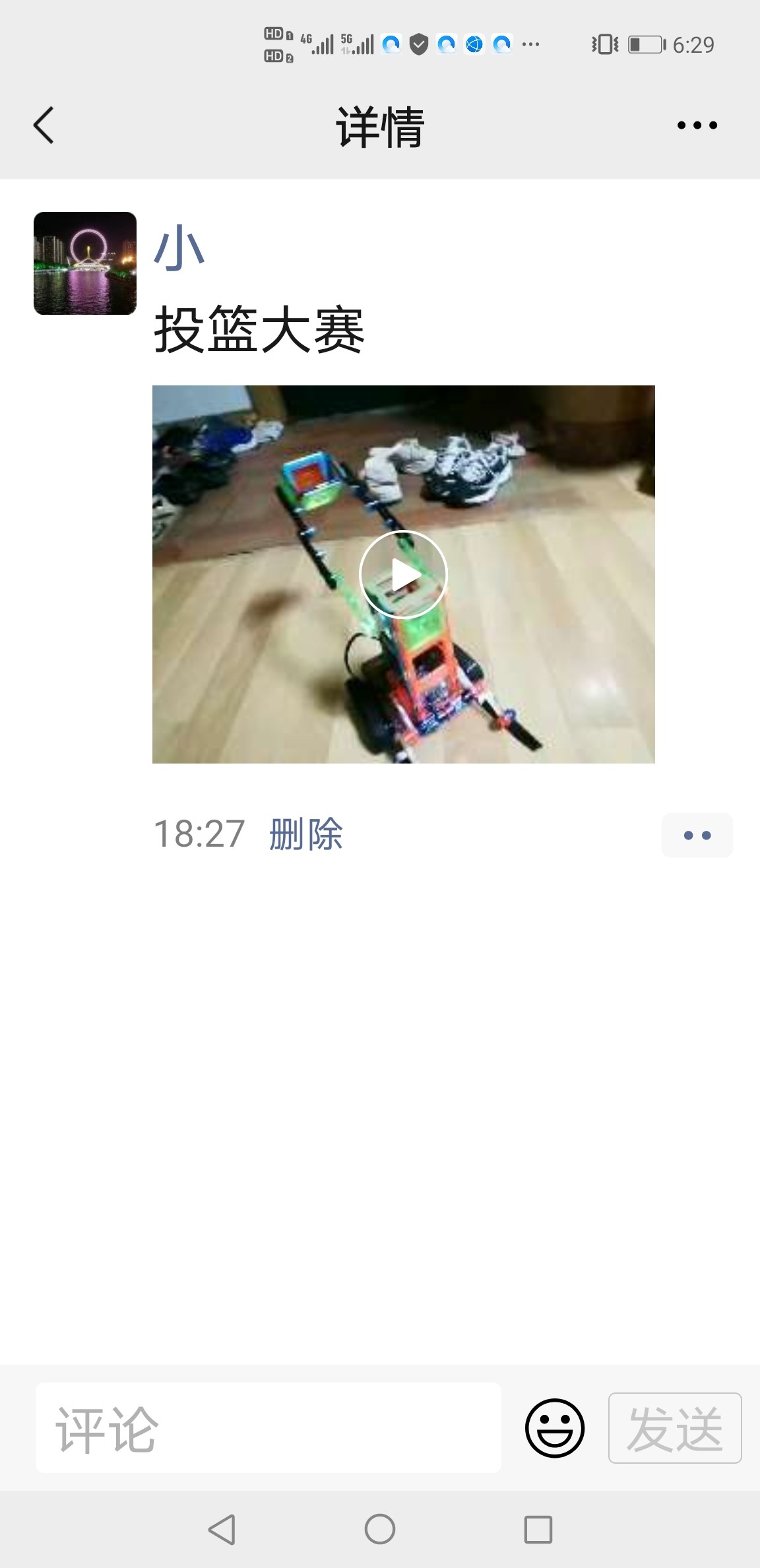Focus the 评论 comment field
760x1568 pixels.
268,1428
